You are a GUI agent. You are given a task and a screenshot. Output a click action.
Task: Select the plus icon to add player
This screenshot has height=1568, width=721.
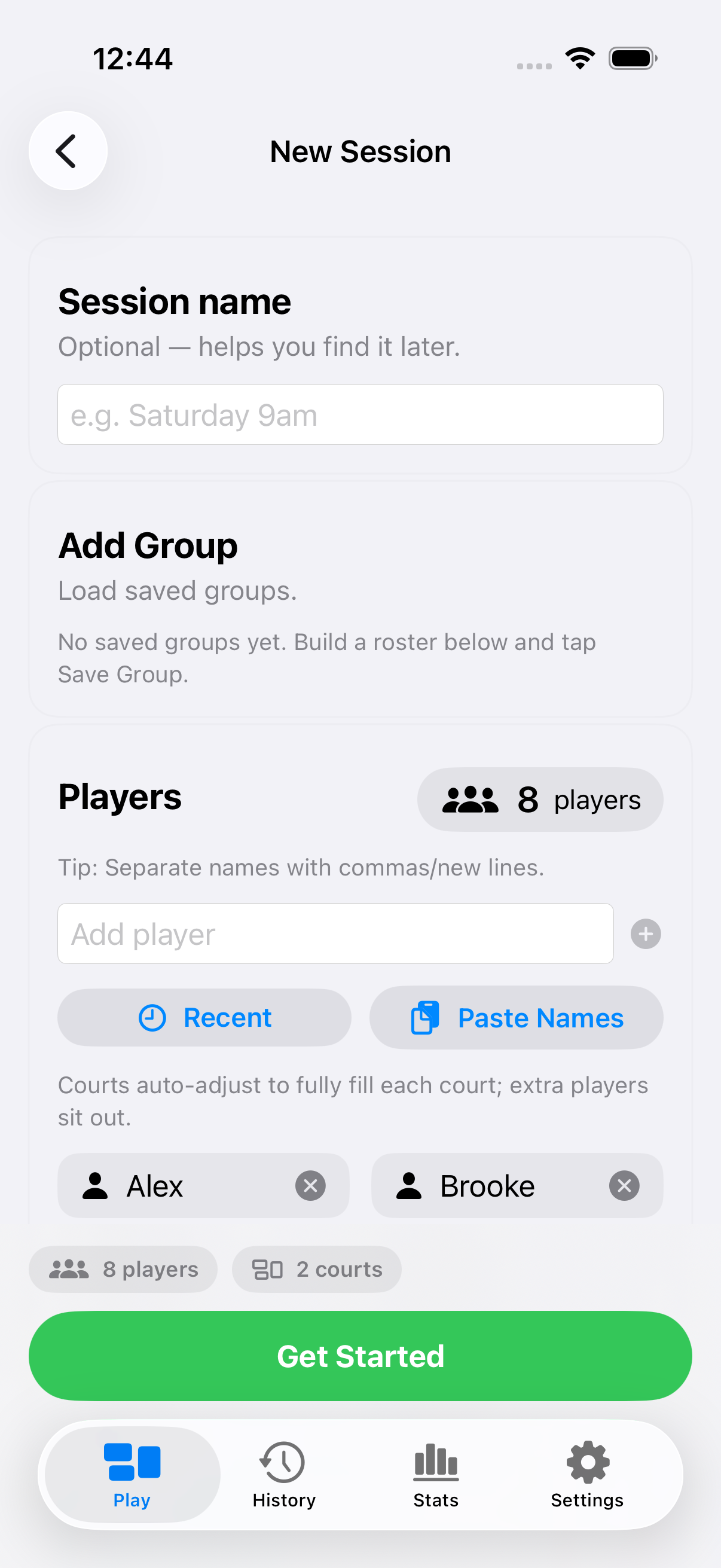645,933
